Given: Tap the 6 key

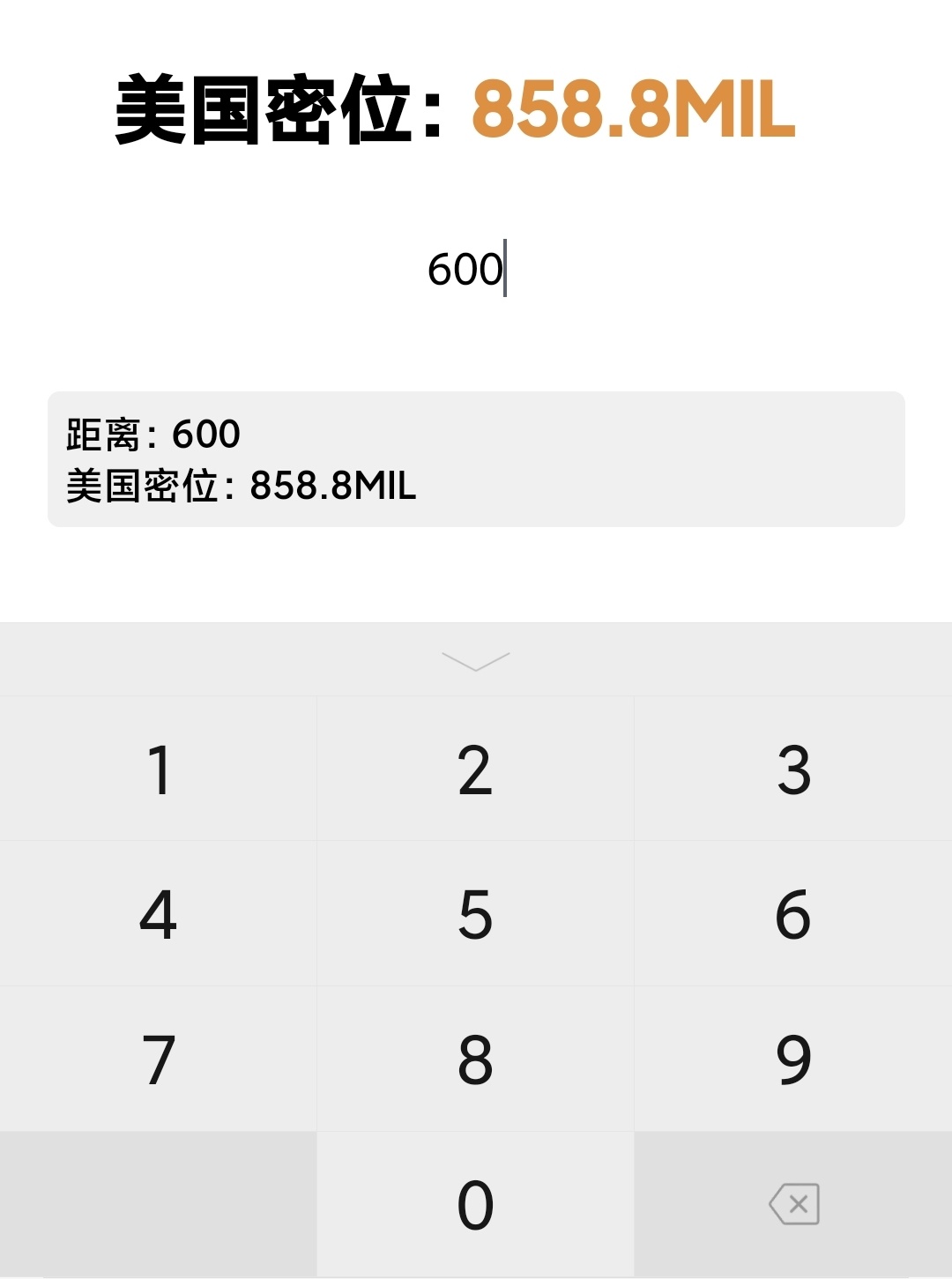Looking at the screenshot, I should [793, 914].
